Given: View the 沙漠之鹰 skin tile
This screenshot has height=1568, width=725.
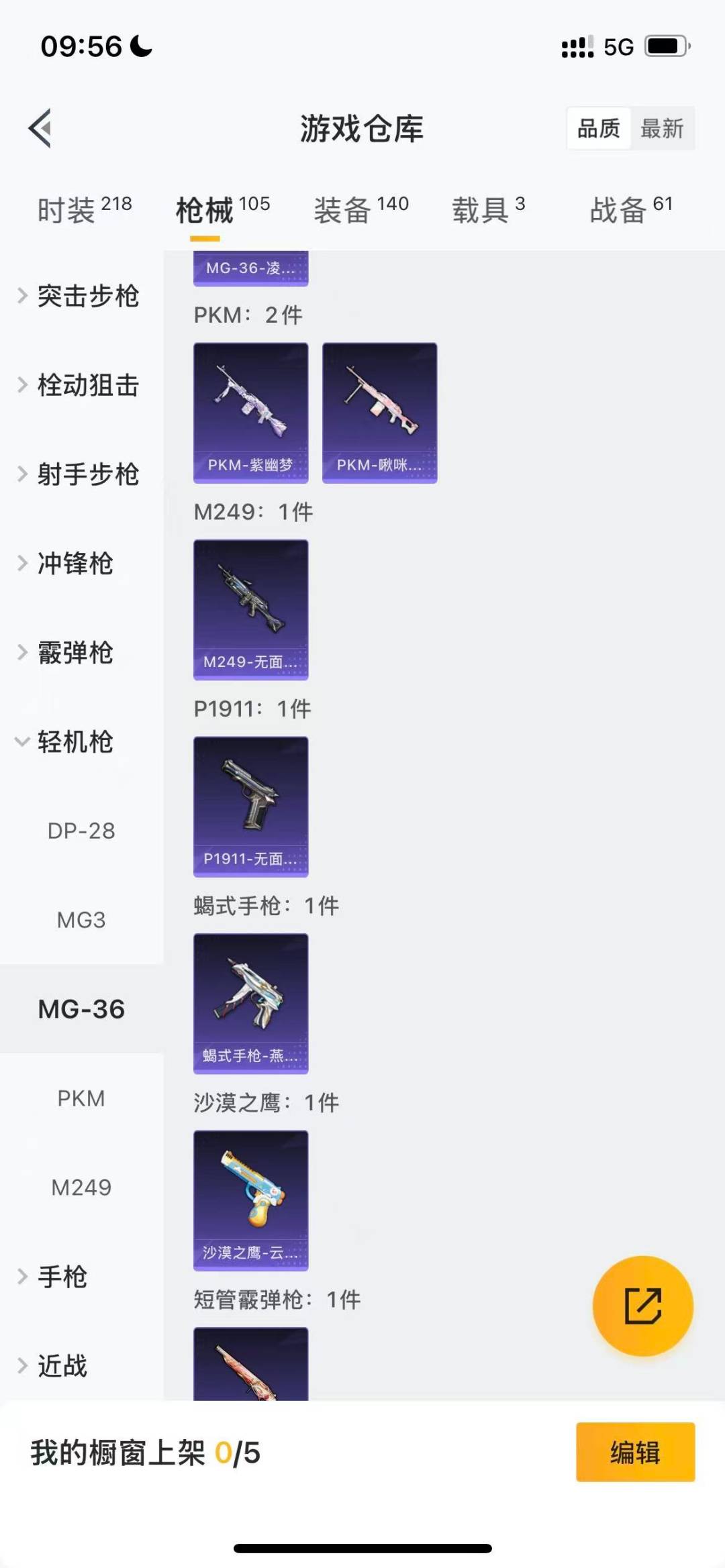Looking at the screenshot, I should 250,1200.
